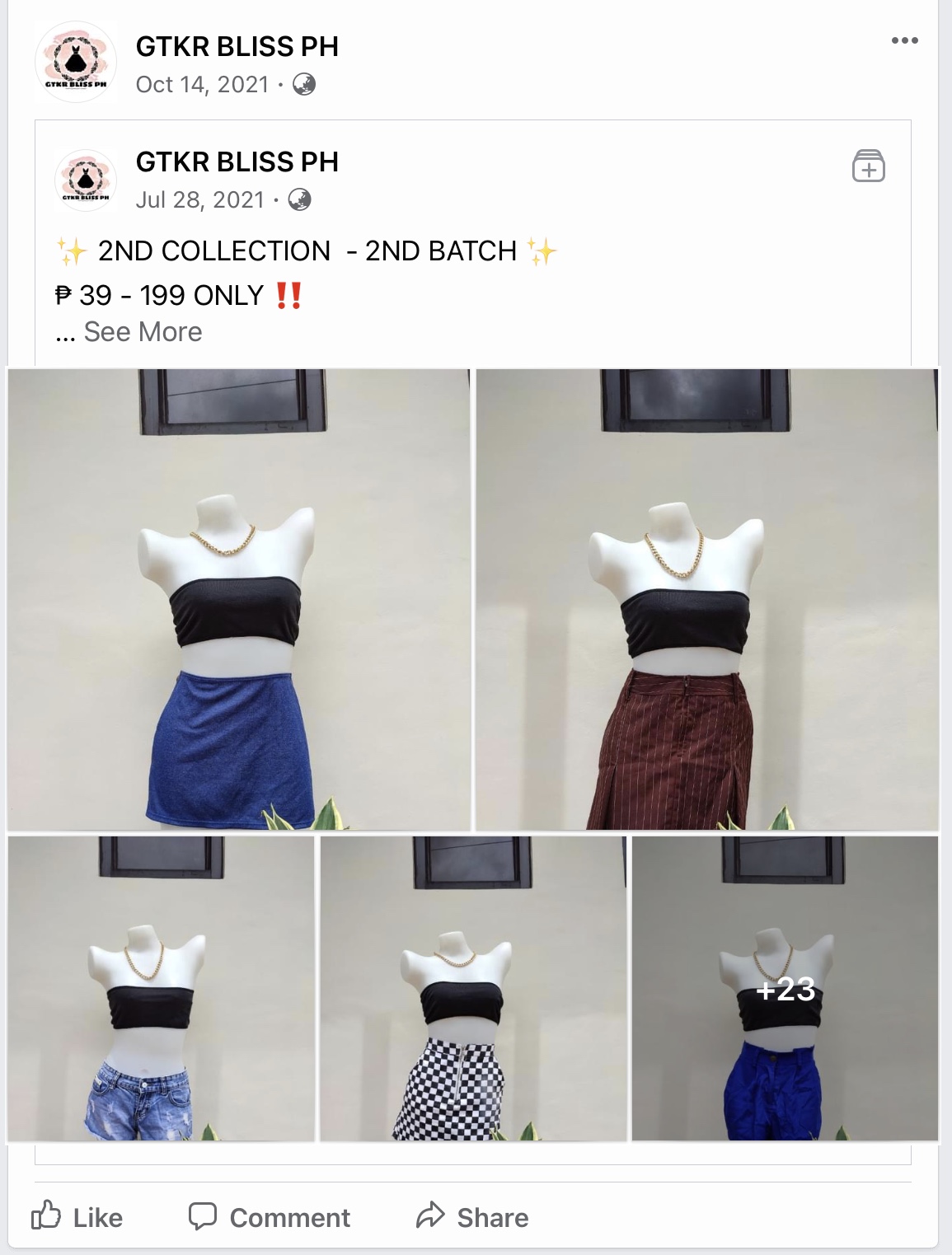View the checkered skirt photo
This screenshot has height=1255, width=952.
coord(473,989)
